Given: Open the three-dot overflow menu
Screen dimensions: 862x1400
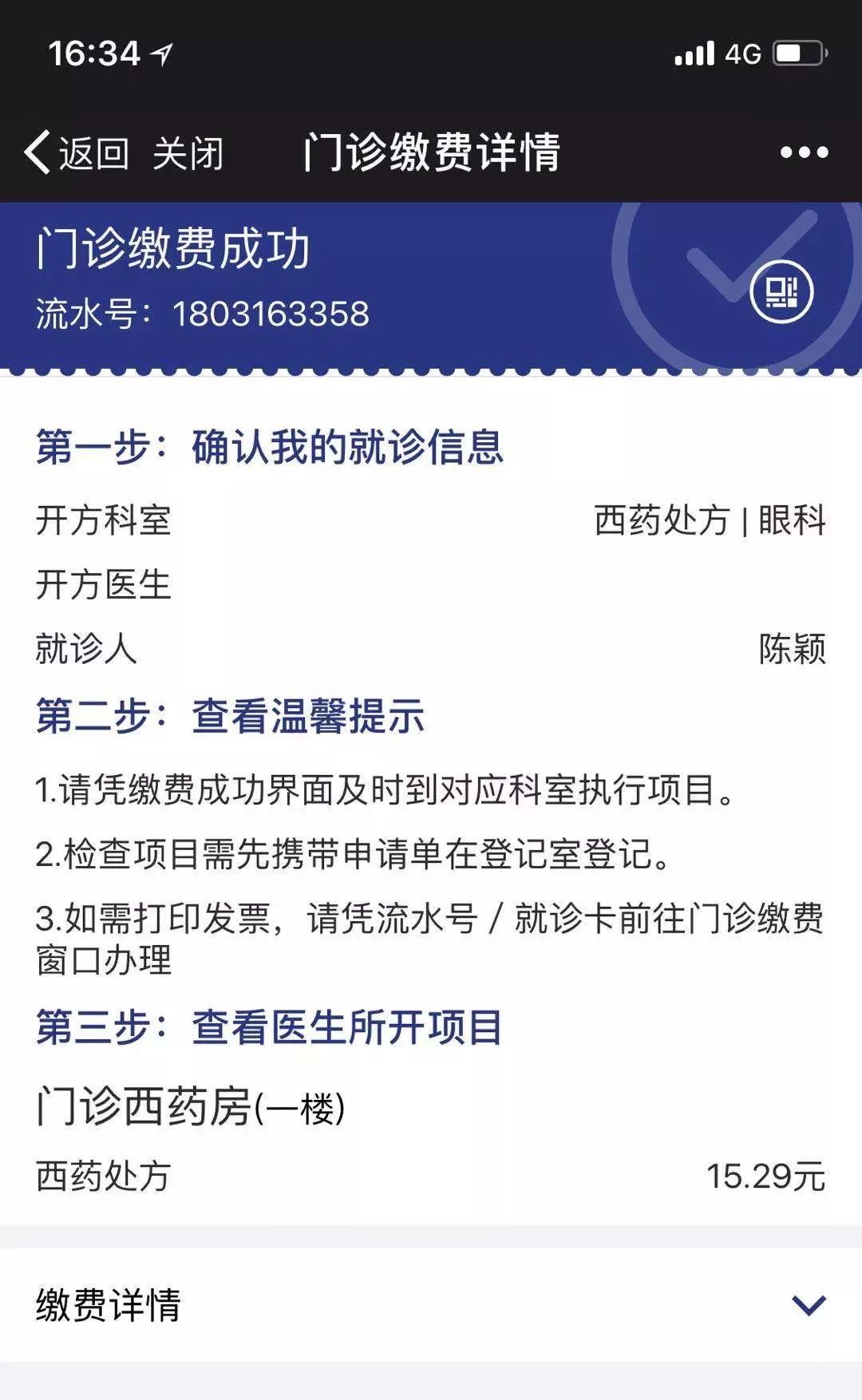Looking at the screenshot, I should pyautogui.click(x=804, y=152).
